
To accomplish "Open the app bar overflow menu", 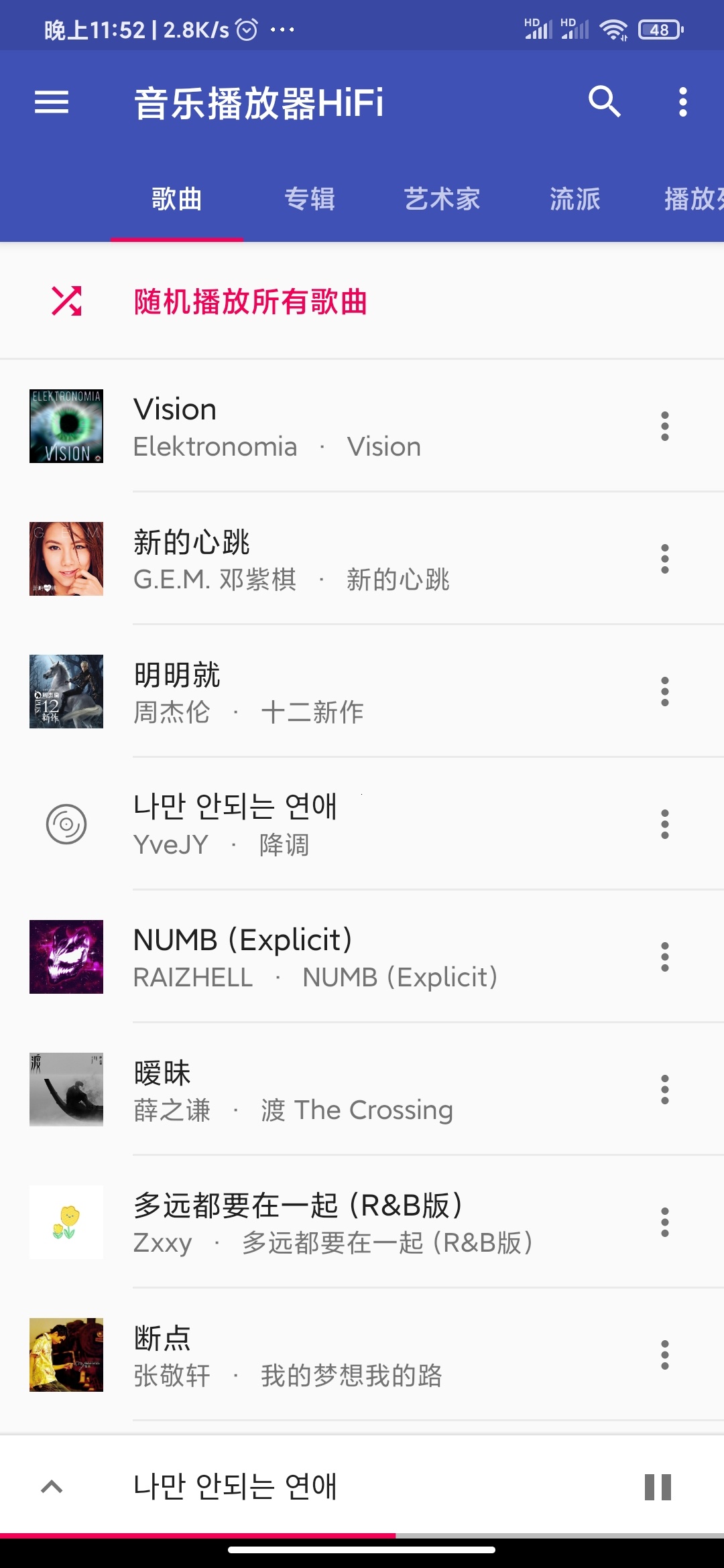I will point(682,103).
